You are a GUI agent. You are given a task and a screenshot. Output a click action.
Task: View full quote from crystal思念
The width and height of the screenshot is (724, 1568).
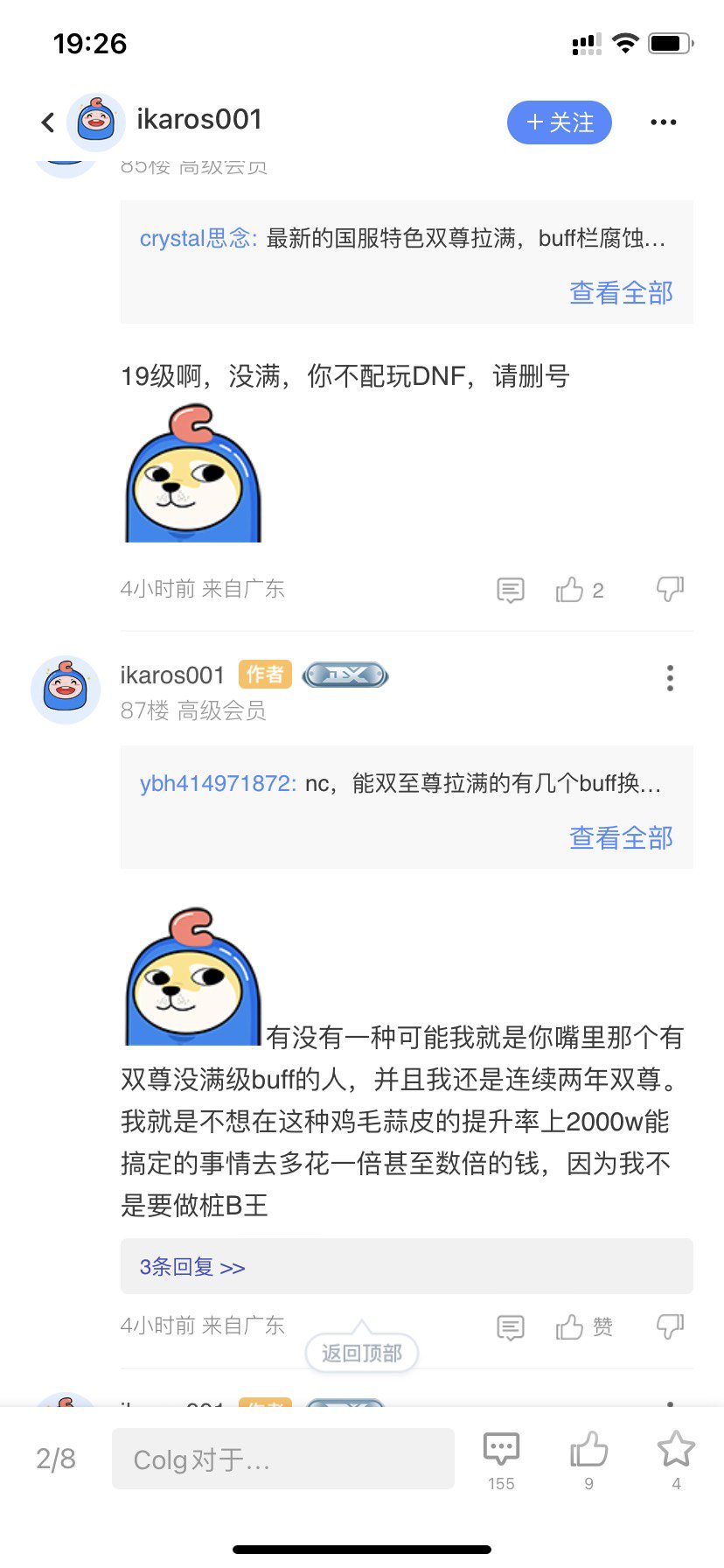[621, 292]
